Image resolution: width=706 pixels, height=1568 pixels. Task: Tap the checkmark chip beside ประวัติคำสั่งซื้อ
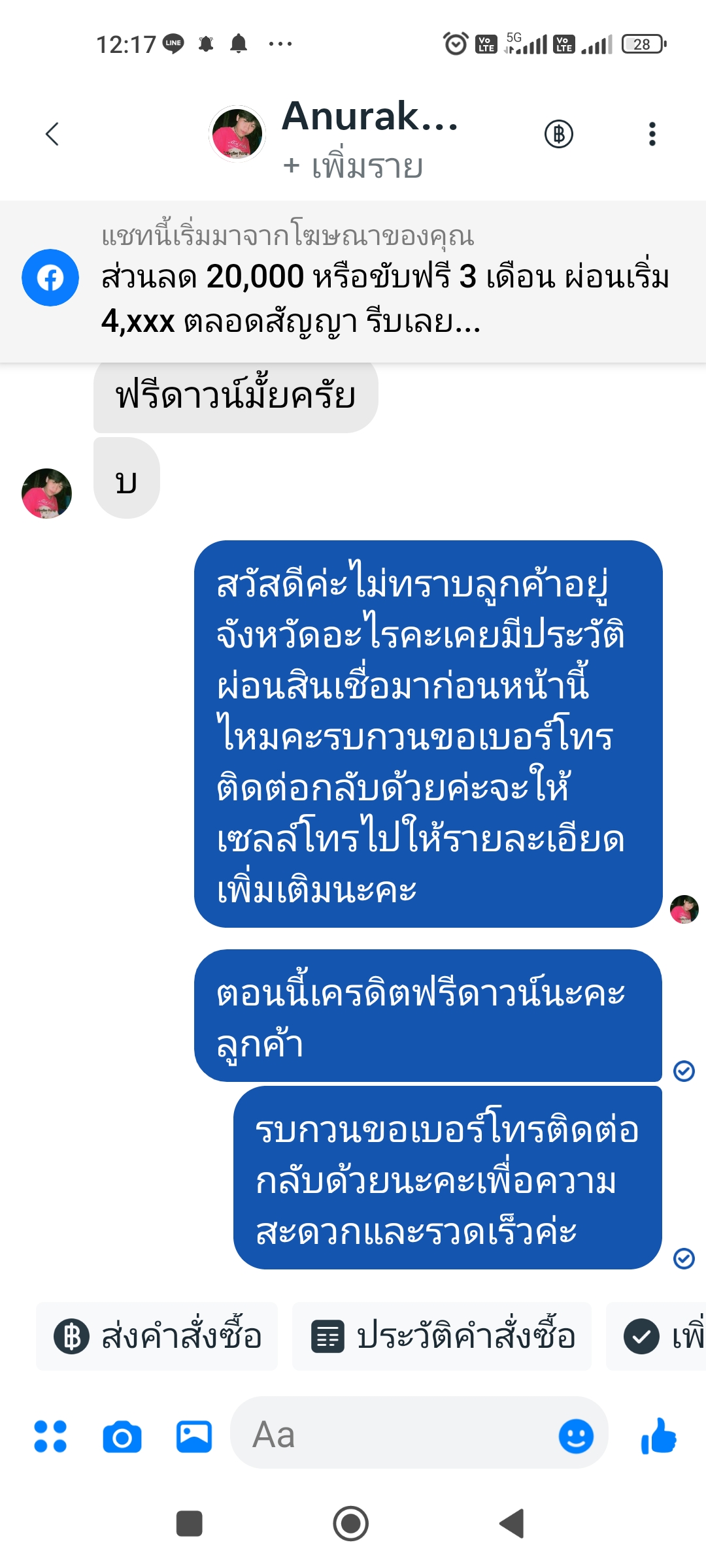click(x=656, y=1336)
